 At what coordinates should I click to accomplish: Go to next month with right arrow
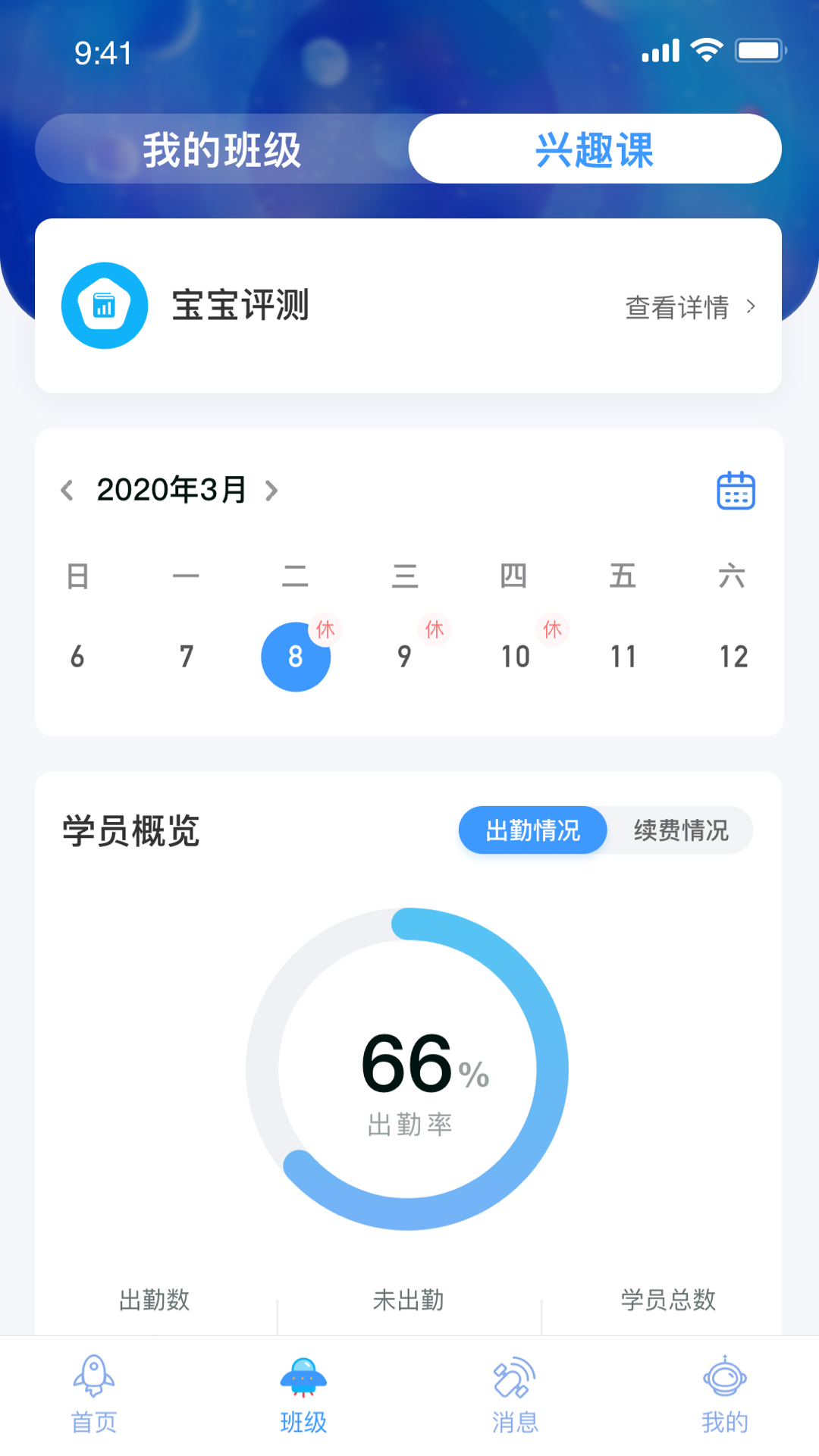coord(271,491)
